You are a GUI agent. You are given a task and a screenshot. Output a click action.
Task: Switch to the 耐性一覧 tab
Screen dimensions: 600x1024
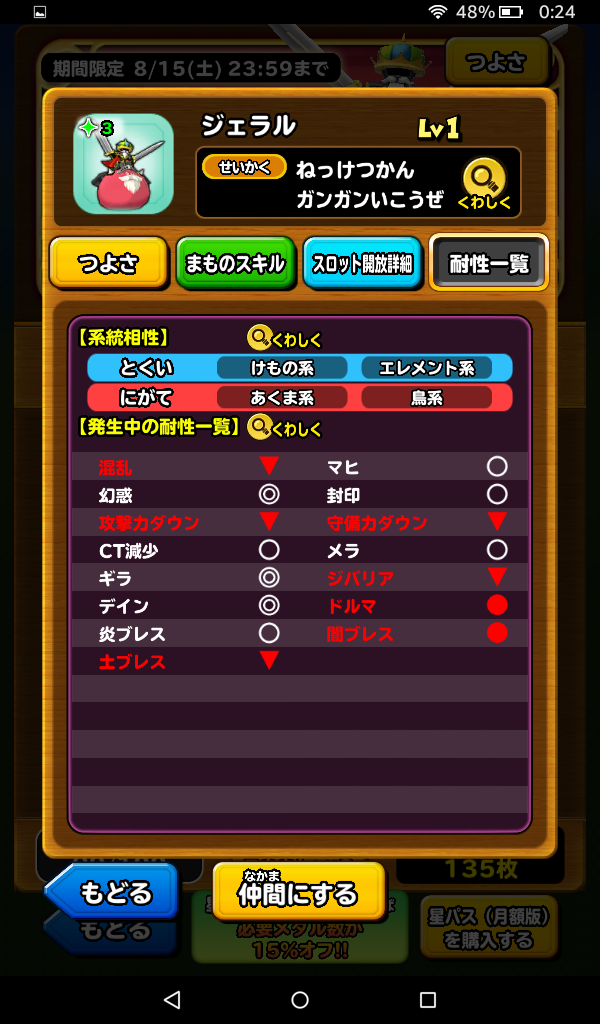[x=489, y=264]
